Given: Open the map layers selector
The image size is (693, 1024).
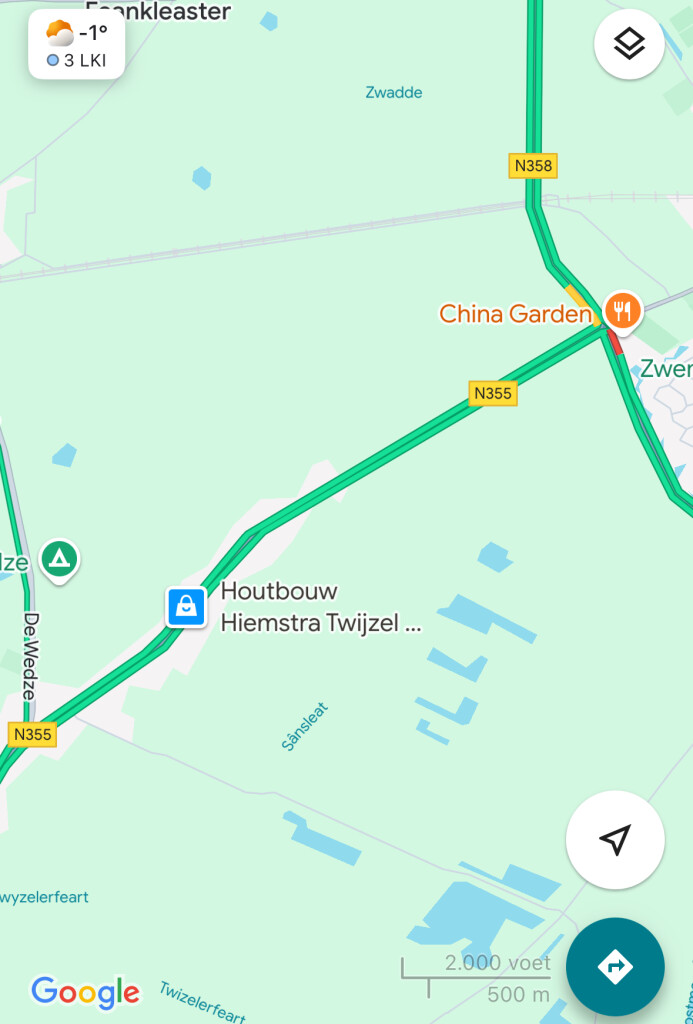Looking at the screenshot, I should [x=629, y=44].
